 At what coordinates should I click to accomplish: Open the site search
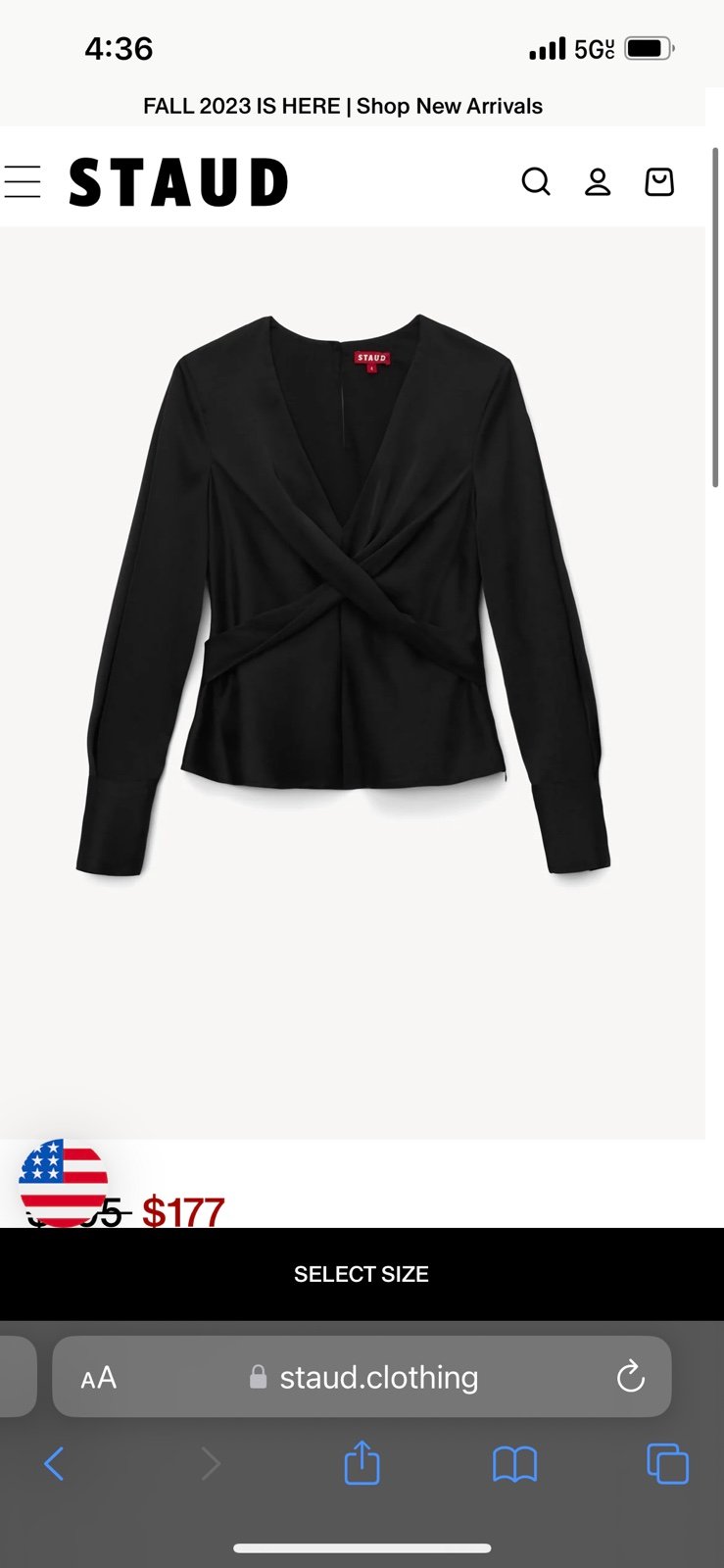[x=536, y=182]
